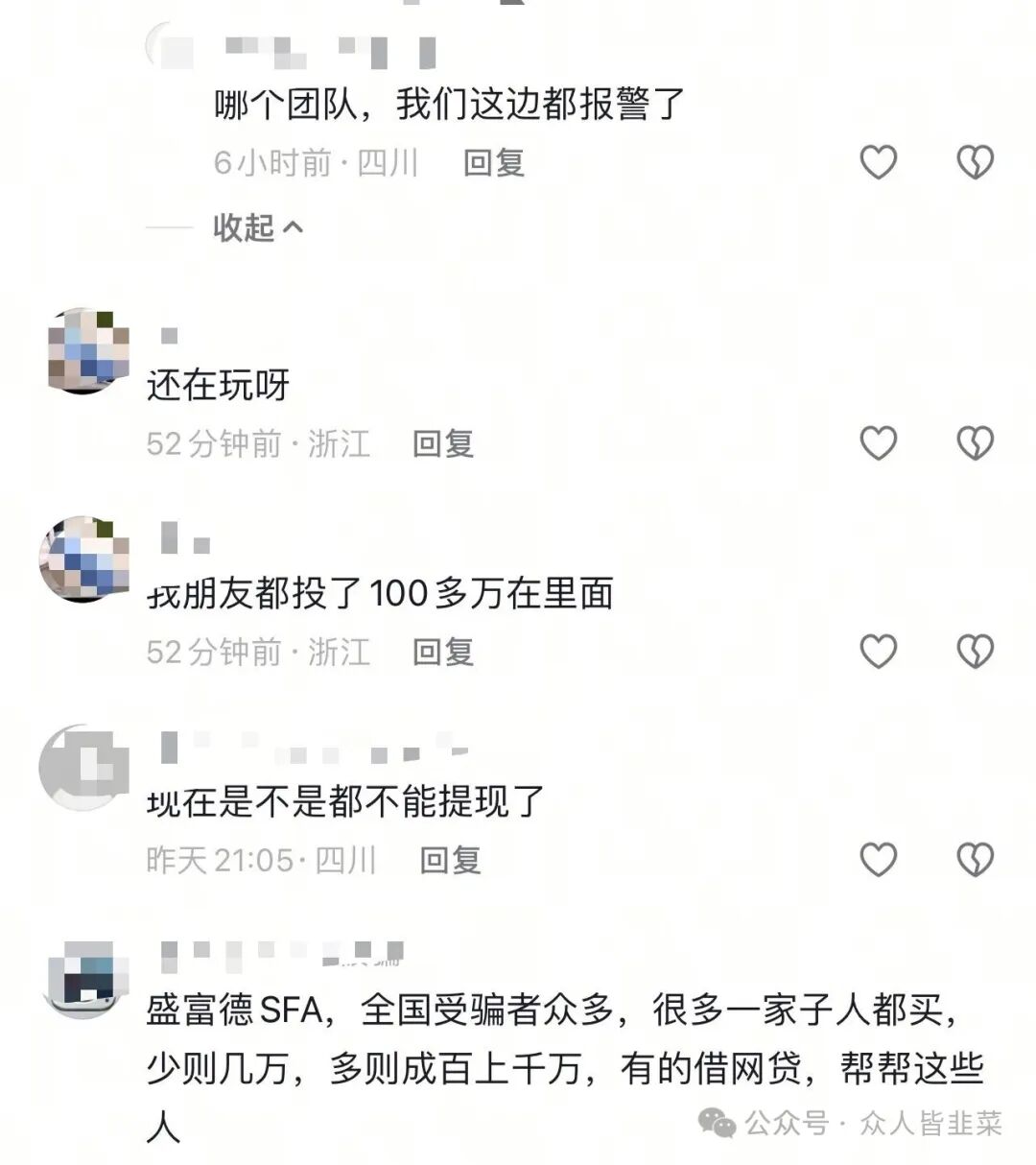Dislike the comment 还在玩呀

[976, 443]
